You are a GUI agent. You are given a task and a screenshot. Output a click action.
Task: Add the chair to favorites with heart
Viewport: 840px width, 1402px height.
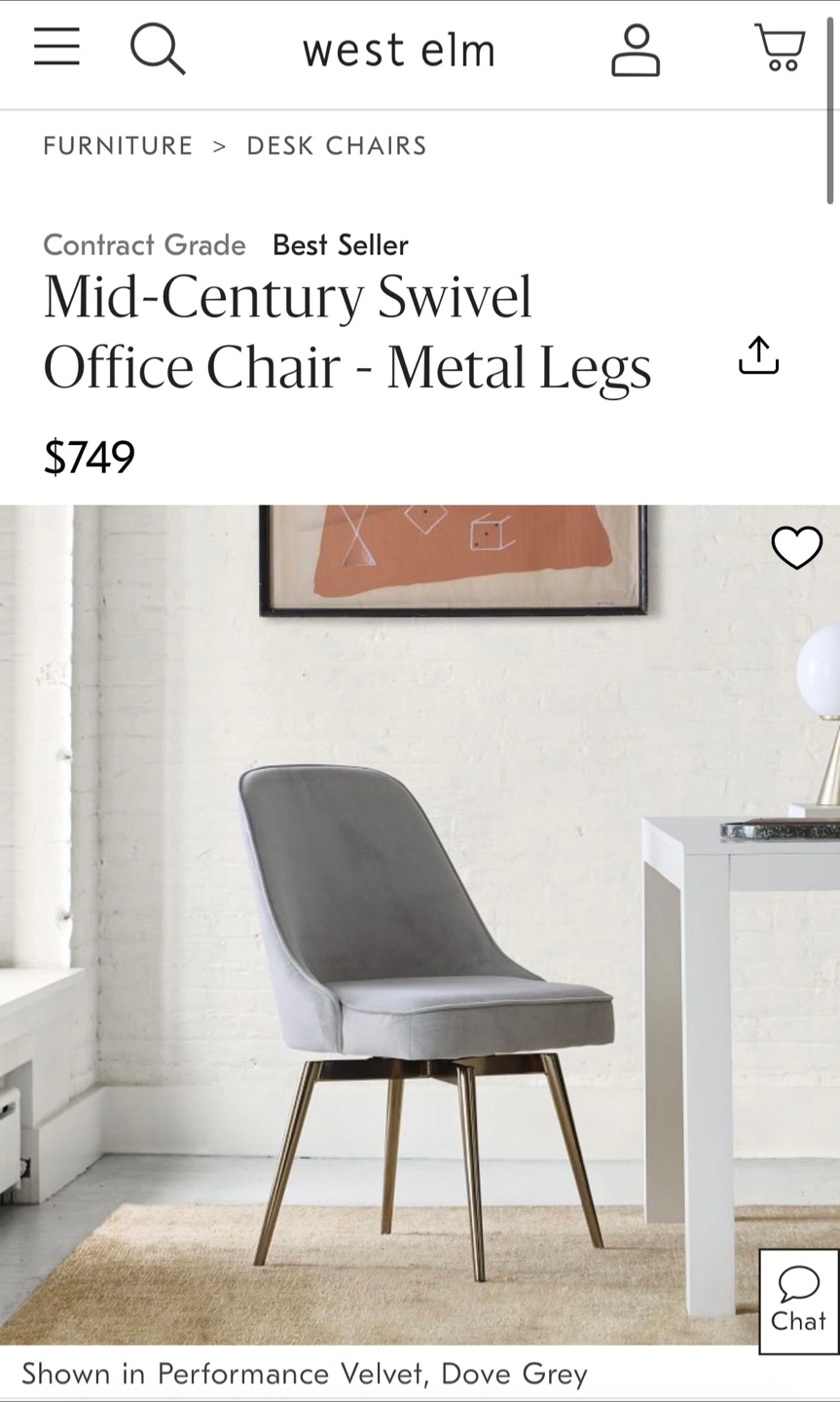[797, 547]
